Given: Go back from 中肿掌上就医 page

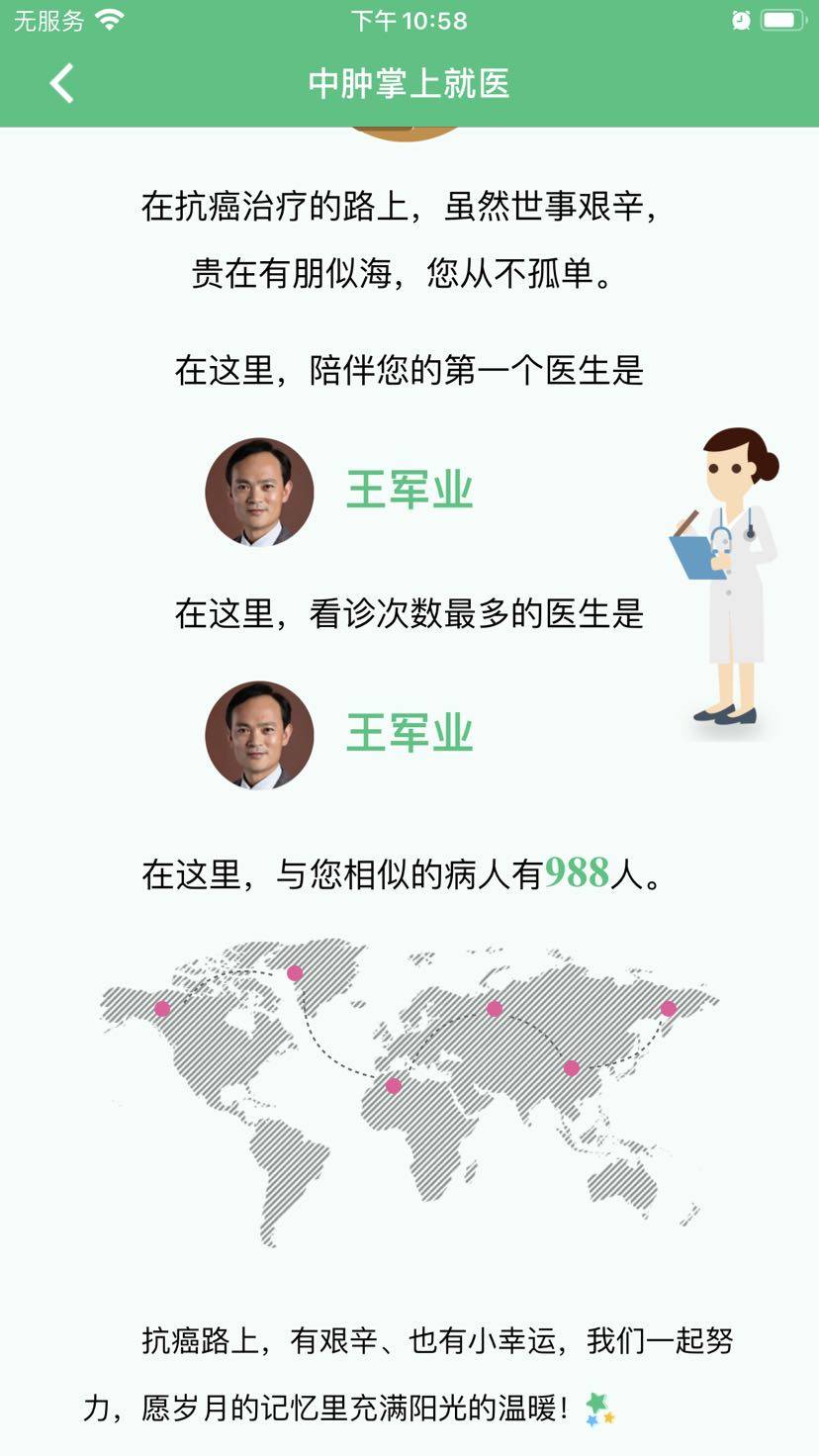Looking at the screenshot, I should [x=61, y=84].
